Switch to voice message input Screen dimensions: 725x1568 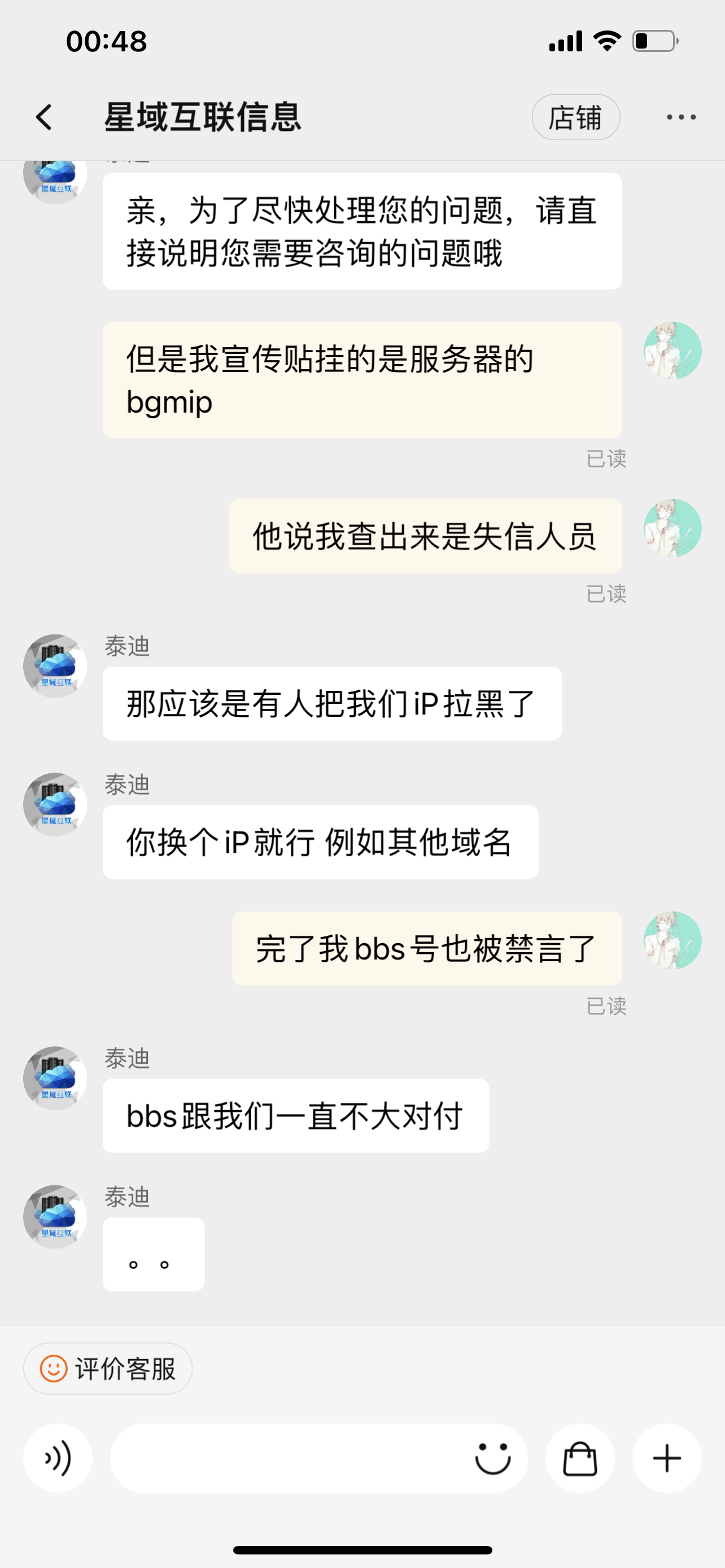click(x=58, y=1458)
